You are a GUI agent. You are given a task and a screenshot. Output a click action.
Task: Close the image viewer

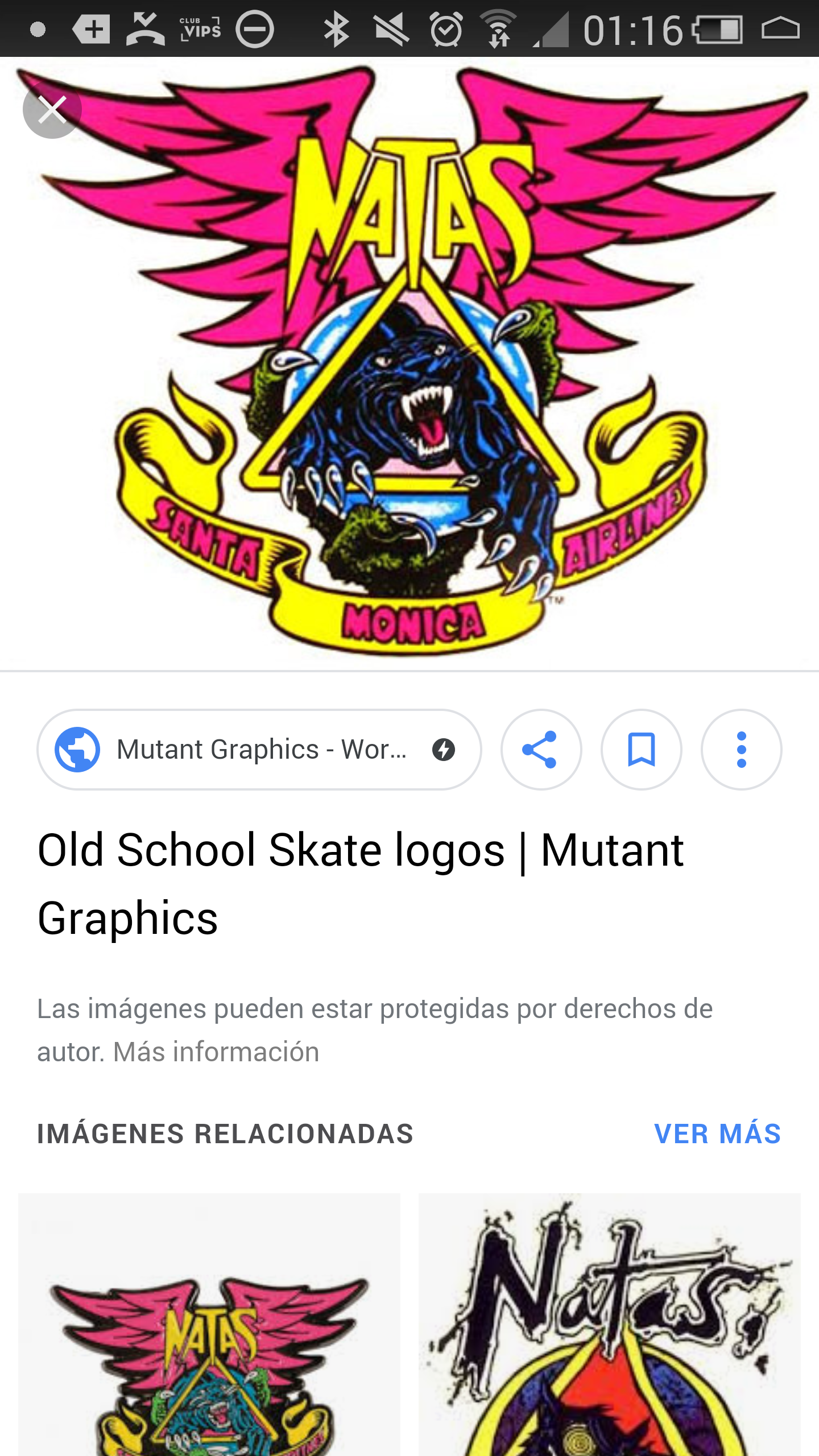click(52, 109)
